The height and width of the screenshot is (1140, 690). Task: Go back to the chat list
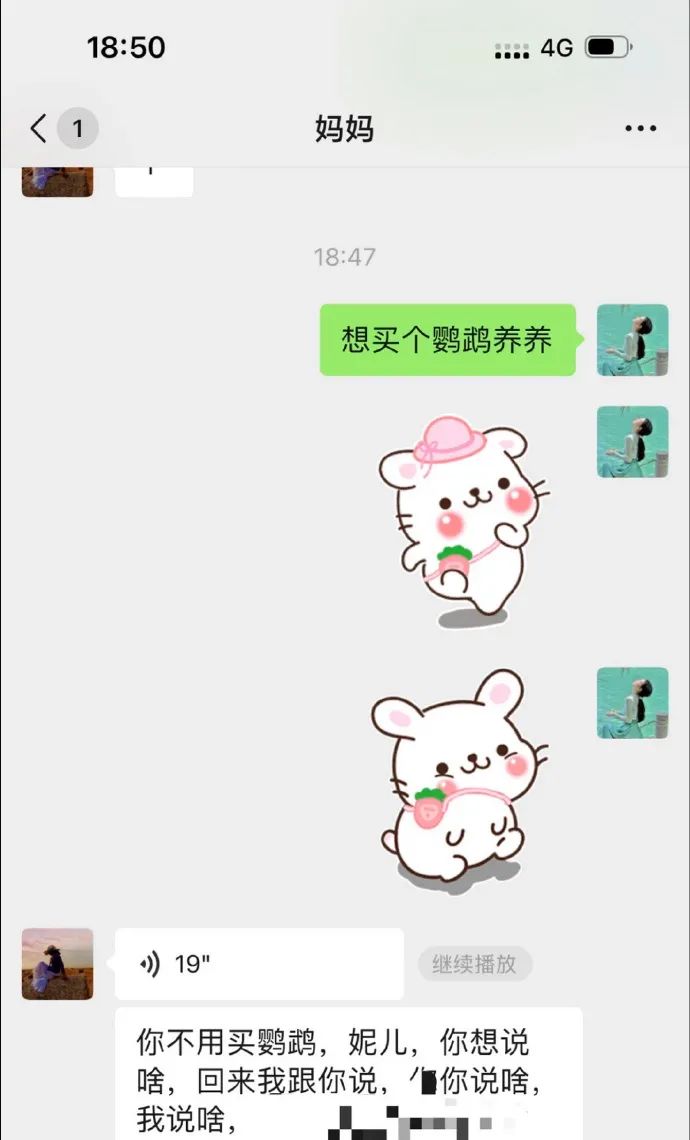[x=40, y=128]
